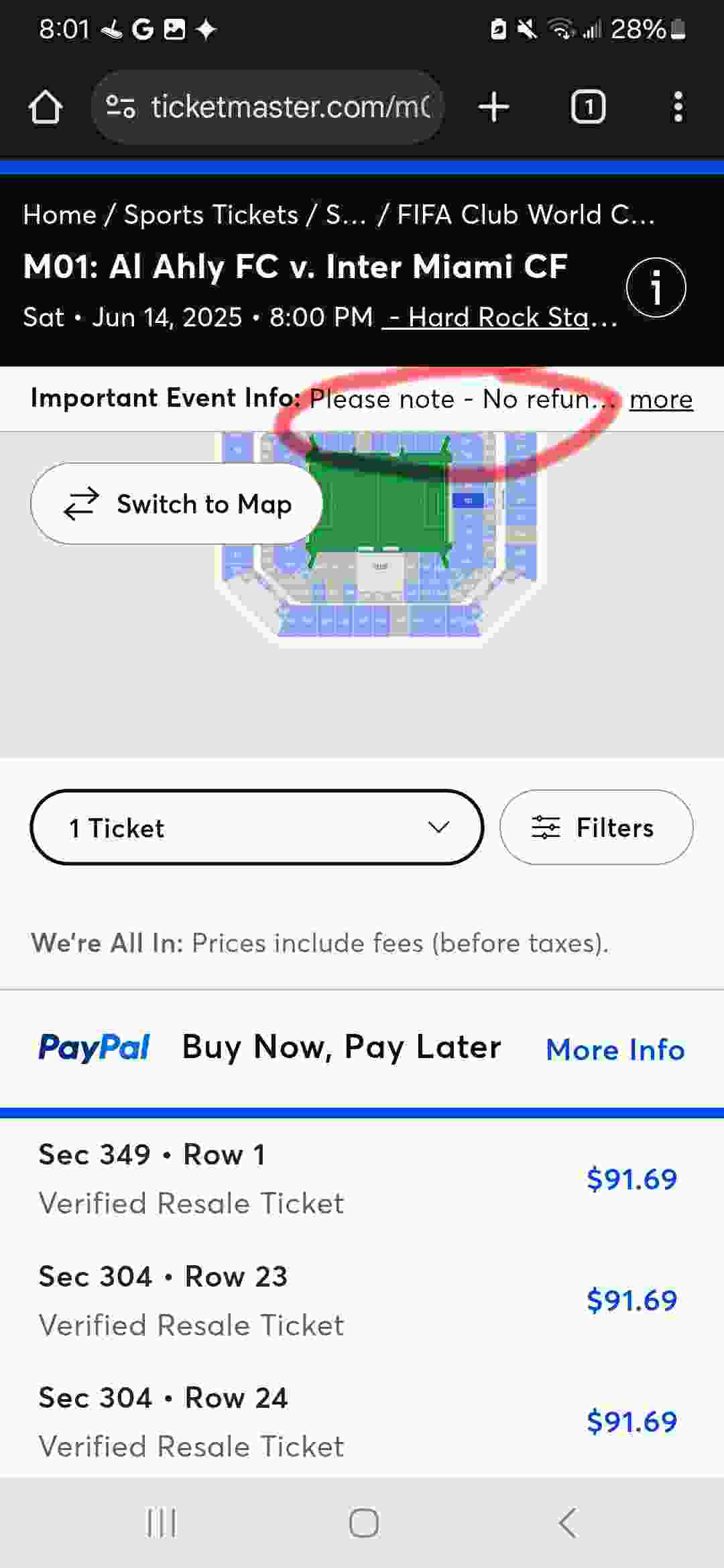Image resolution: width=724 pixels, height=1568 pixels.
Task: Open a new browser tab
Action: 494,107
